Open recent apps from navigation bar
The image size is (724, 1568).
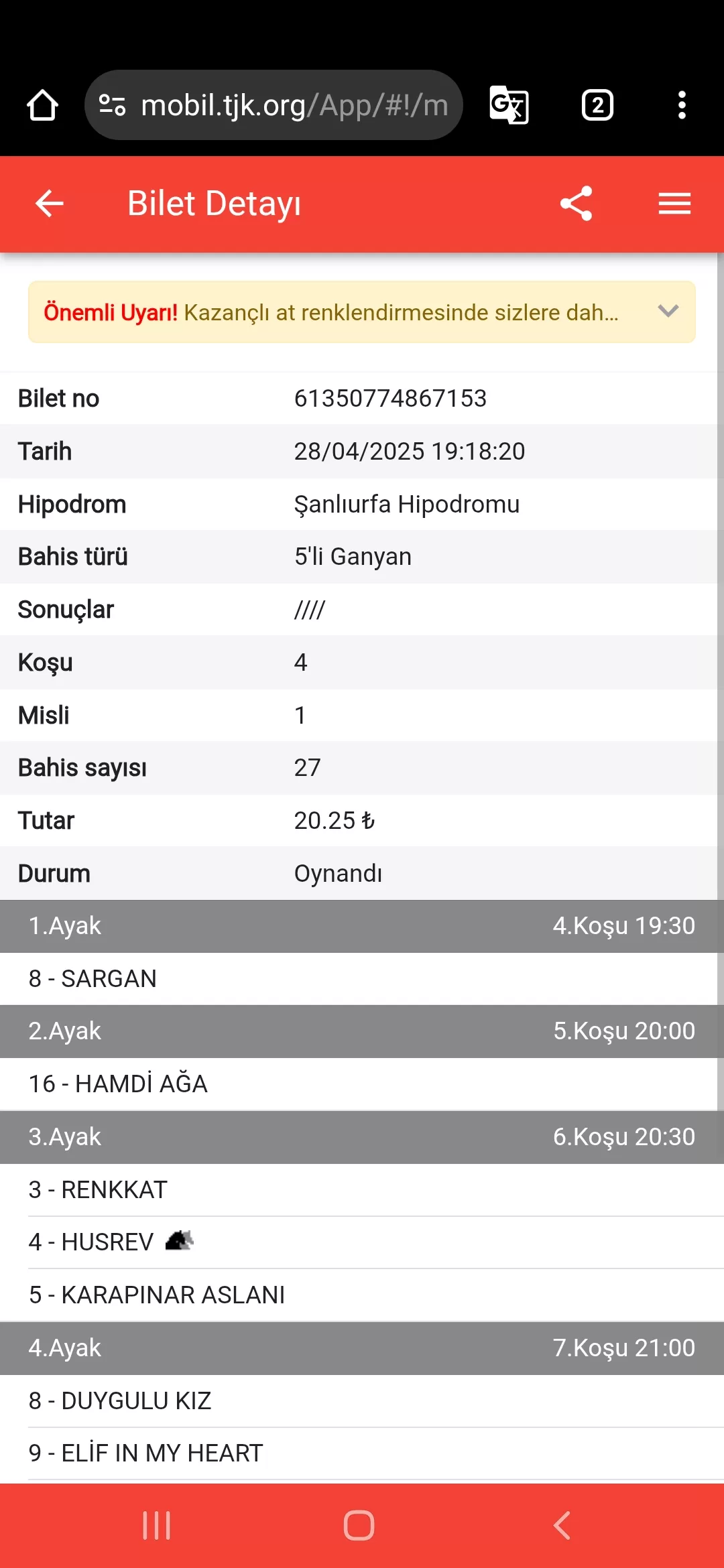coord(157,1526)
